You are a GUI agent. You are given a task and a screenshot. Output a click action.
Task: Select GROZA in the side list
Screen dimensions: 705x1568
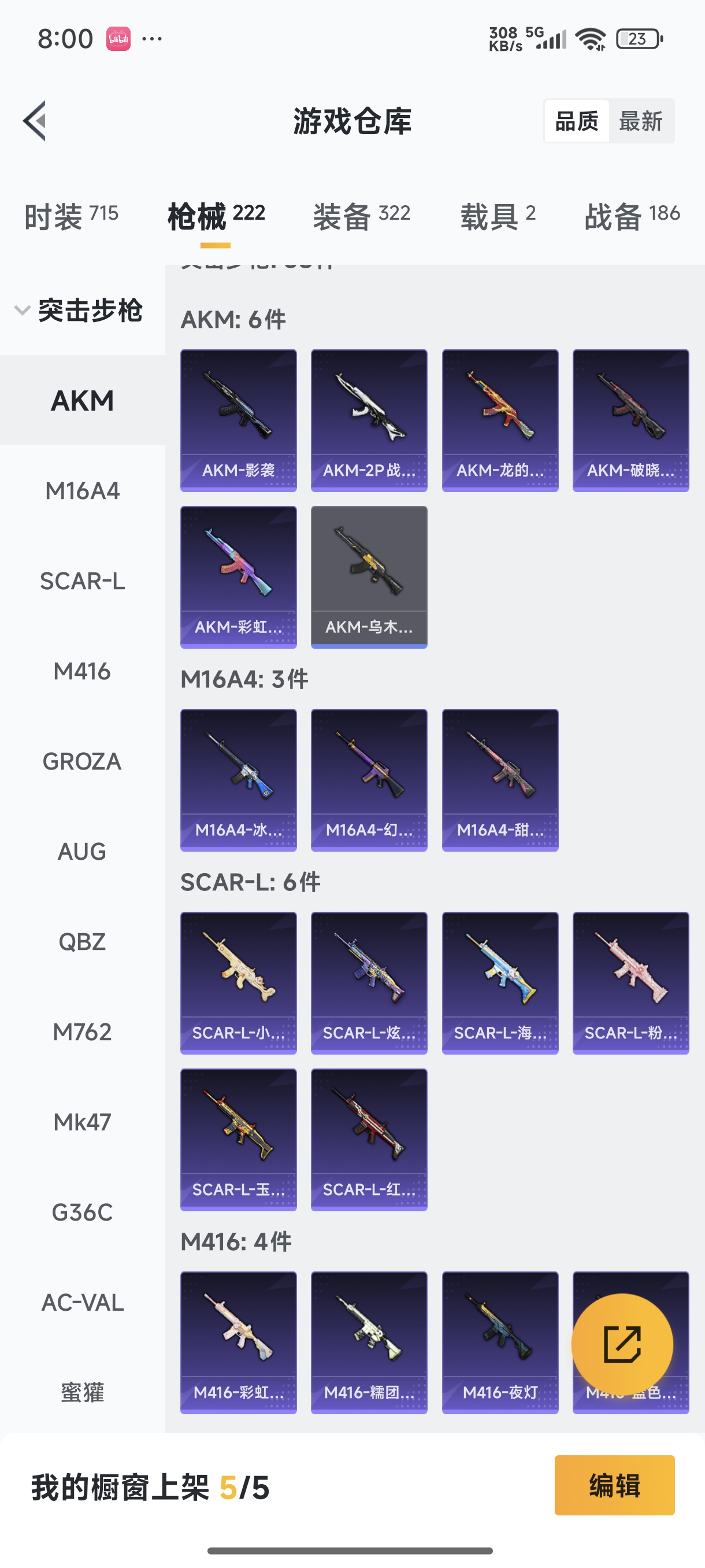coord(82,761)
